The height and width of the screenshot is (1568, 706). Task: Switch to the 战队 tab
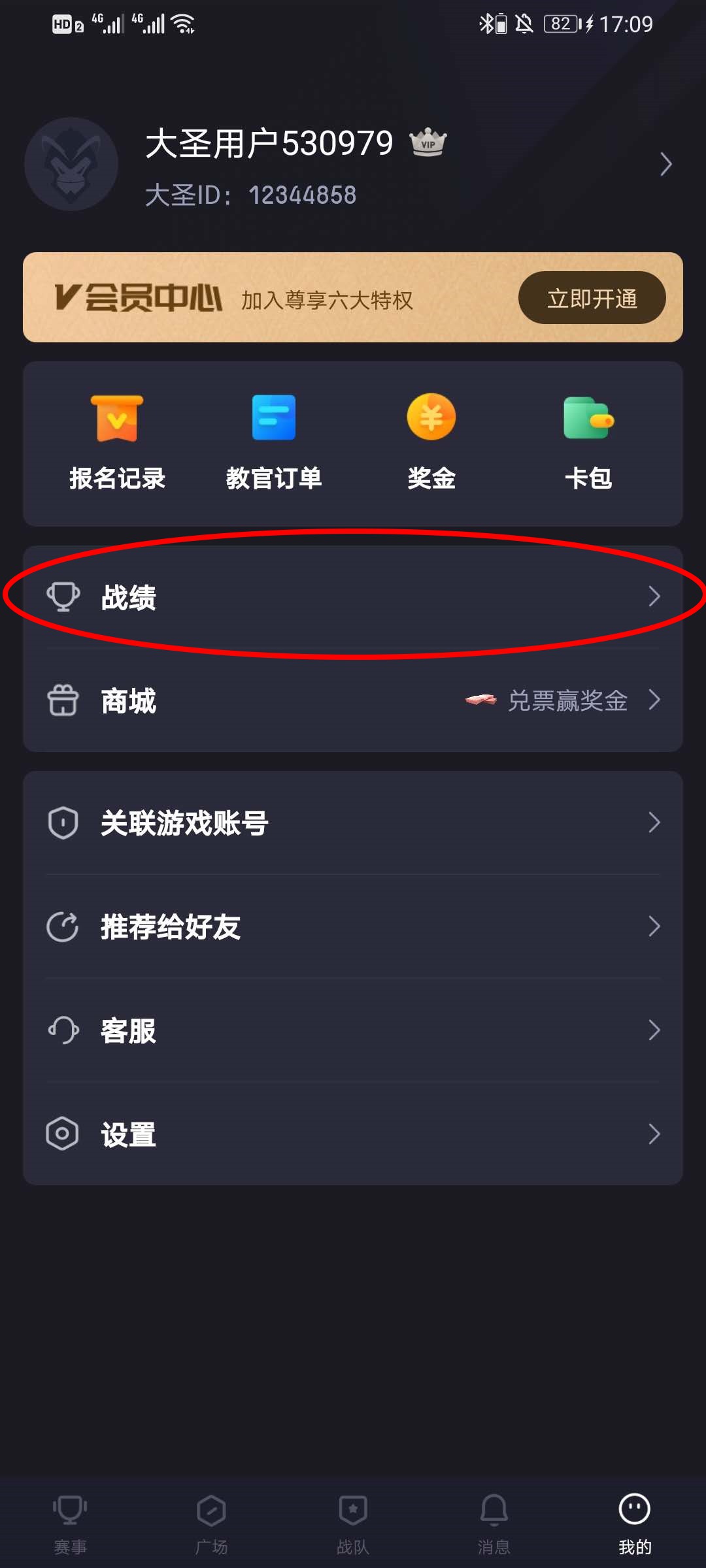pyautogui.click(x=353, y=1524)
